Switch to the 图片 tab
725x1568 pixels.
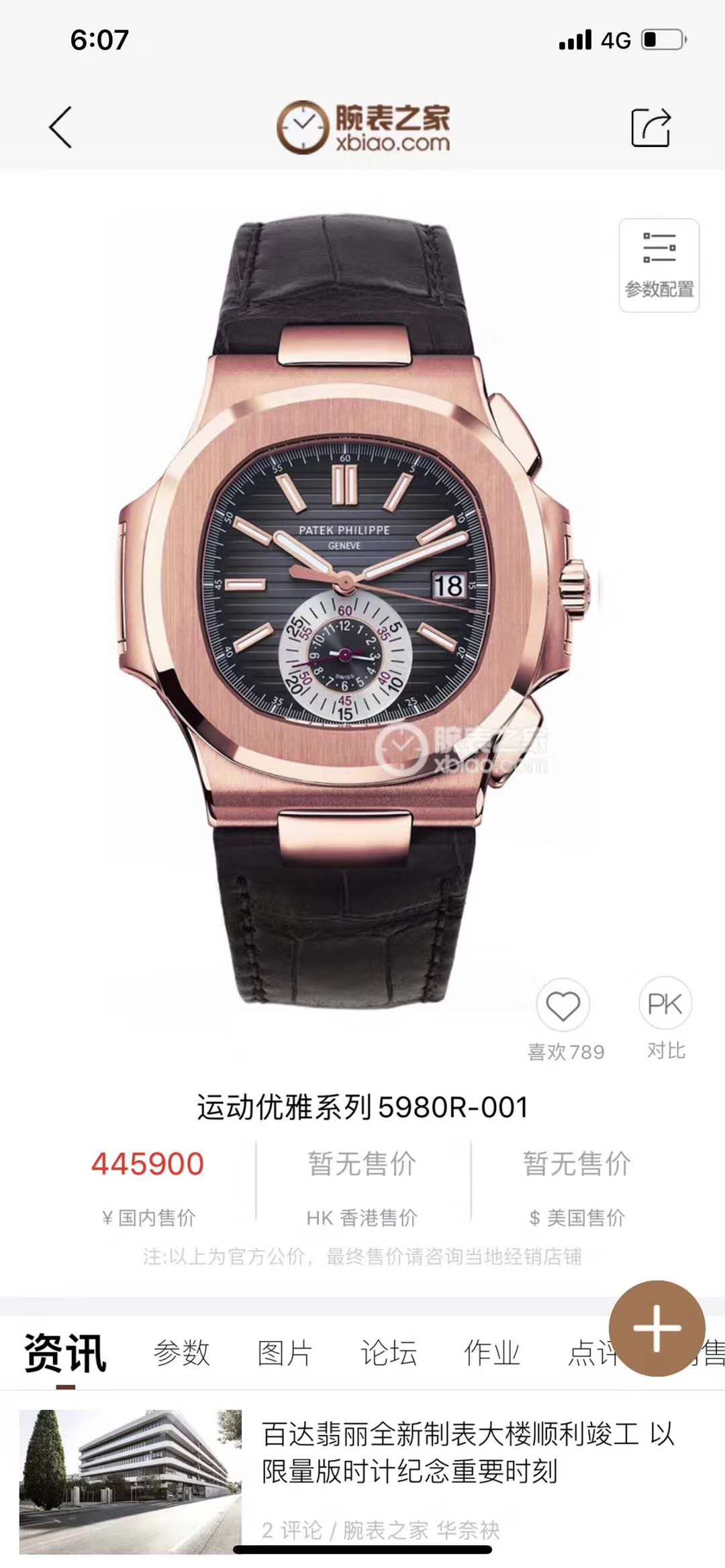(285, 1353)
